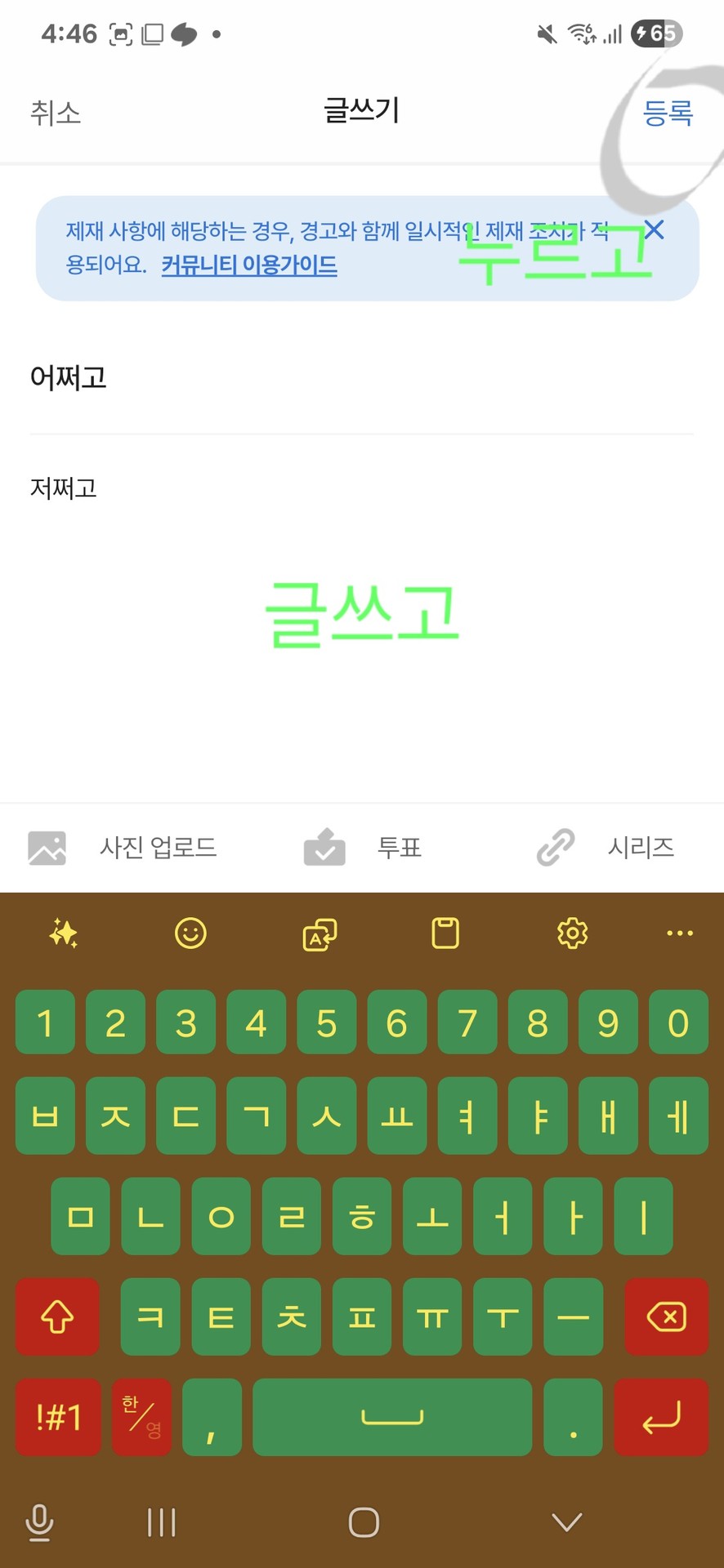Image resolution: width=724 pixels, height=1568 pixels.
Task: Add a poll with 투표
Action: (364, 848)
